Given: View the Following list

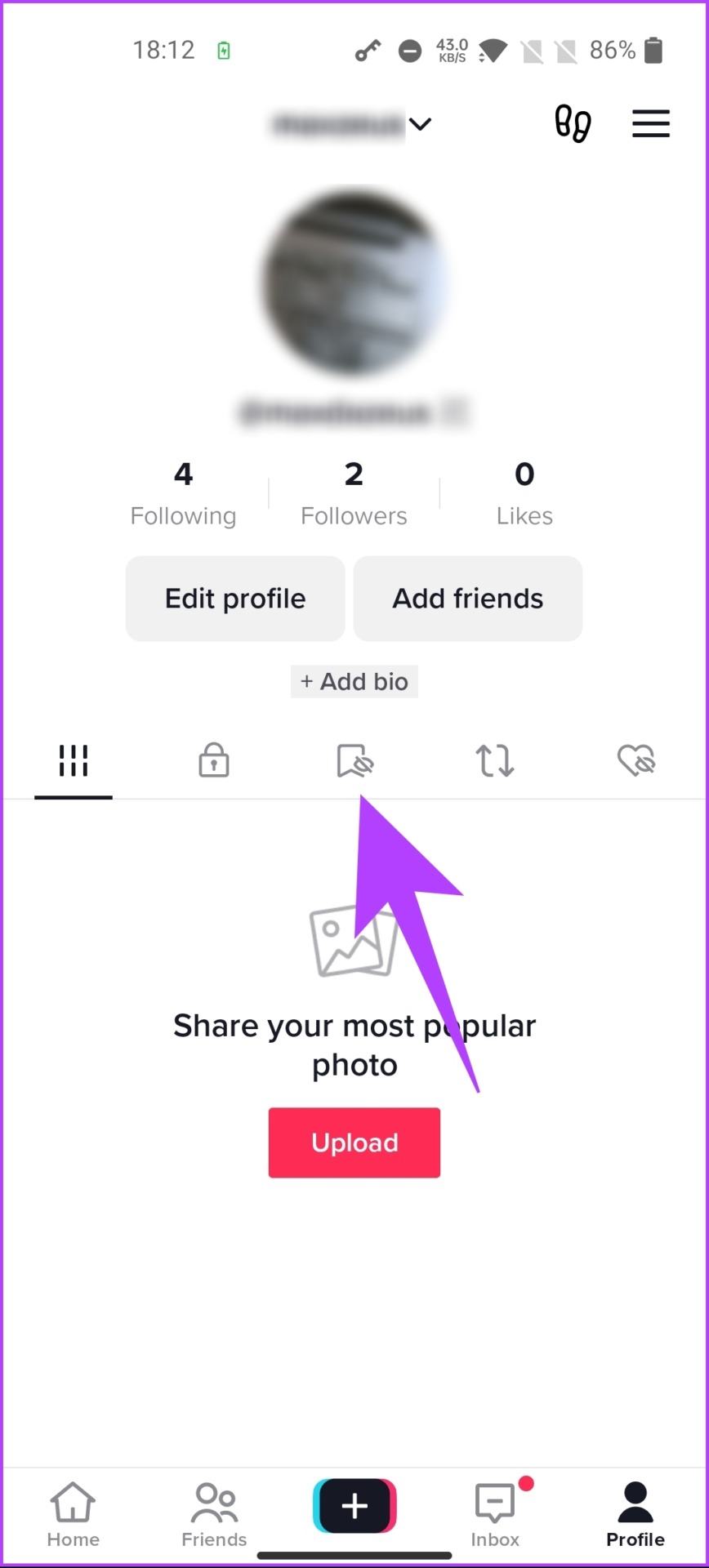Looking at the screenshot, I should tap(183, 493).
